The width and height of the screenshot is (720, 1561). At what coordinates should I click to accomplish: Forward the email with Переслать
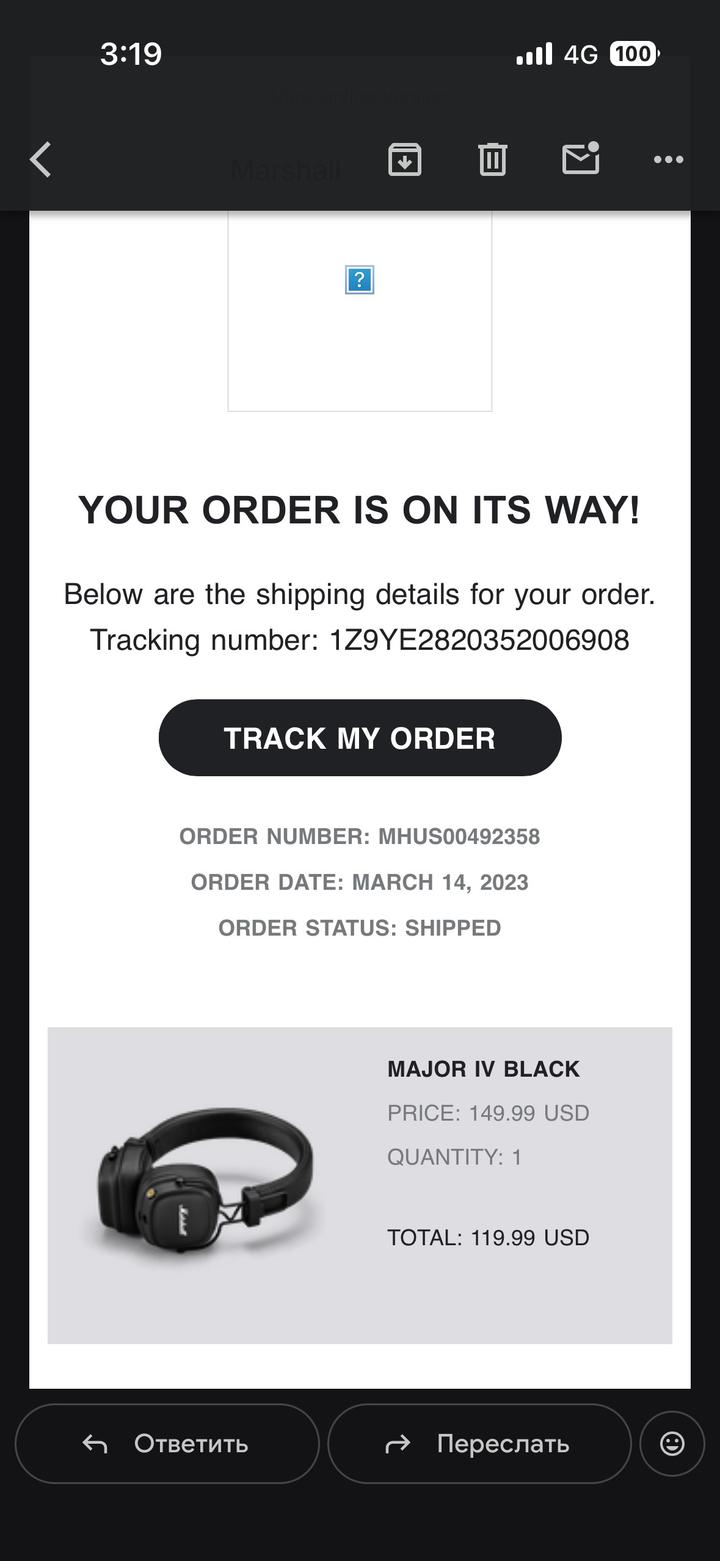point(479,1443)
